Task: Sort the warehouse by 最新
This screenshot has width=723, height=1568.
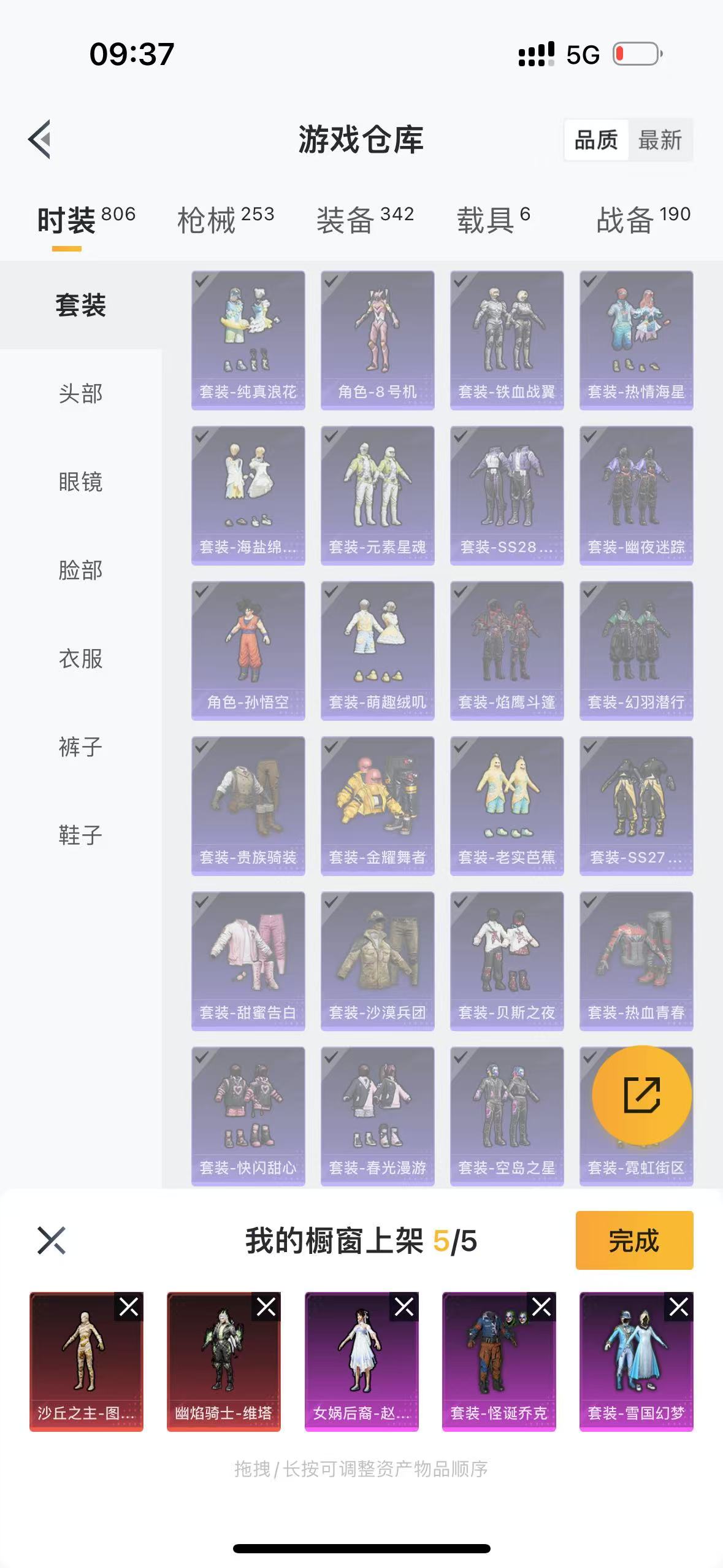Action: (x=660, y=140)
